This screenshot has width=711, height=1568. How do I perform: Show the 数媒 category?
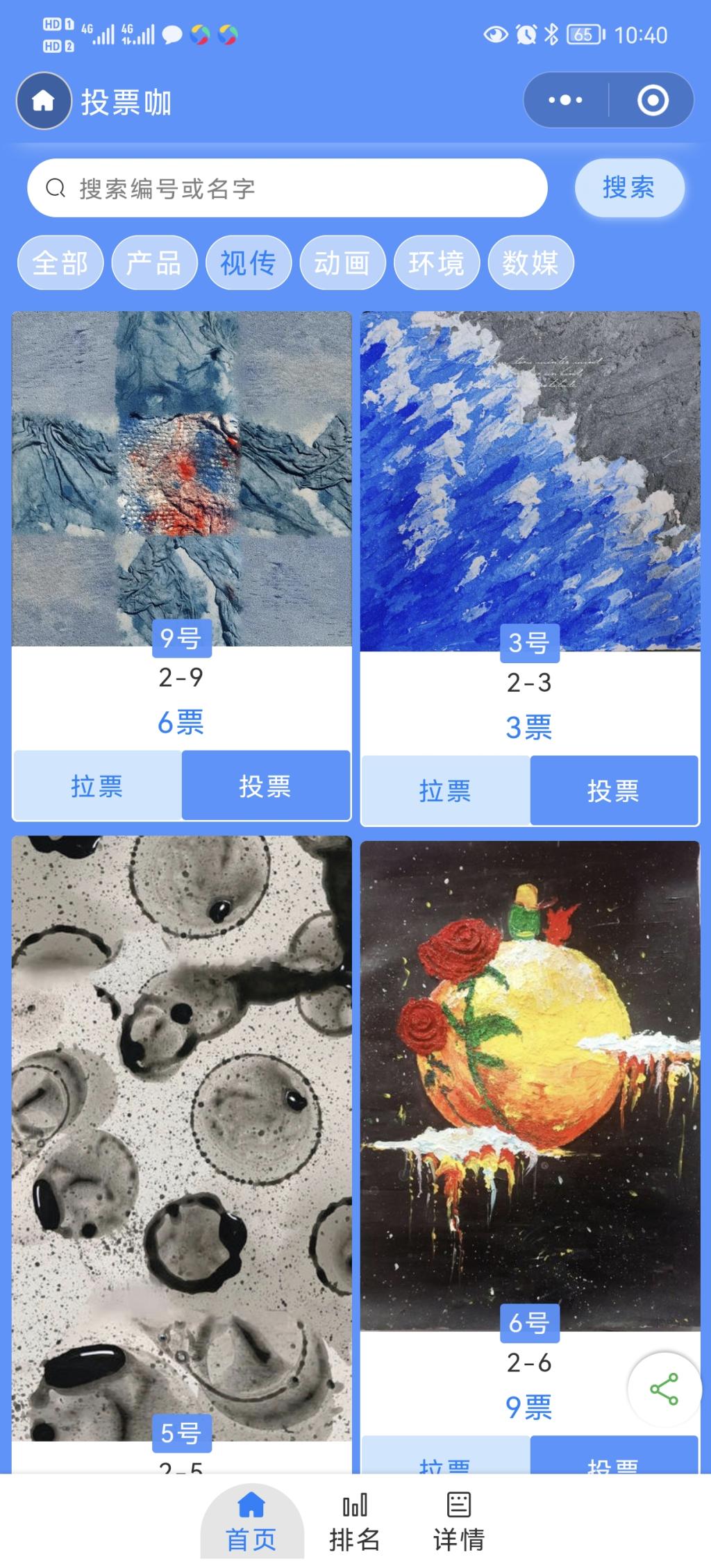click(530, 262)
